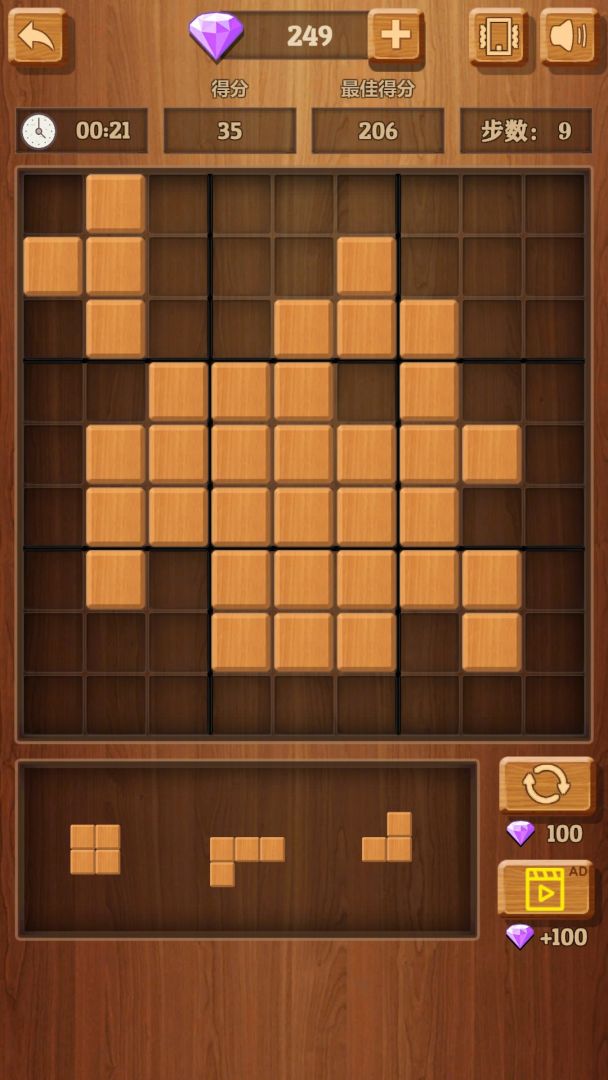The width and height of the screenshot is (608, 1080).
Task: Watch ad video for +100 gems
Action: point(546,888)
